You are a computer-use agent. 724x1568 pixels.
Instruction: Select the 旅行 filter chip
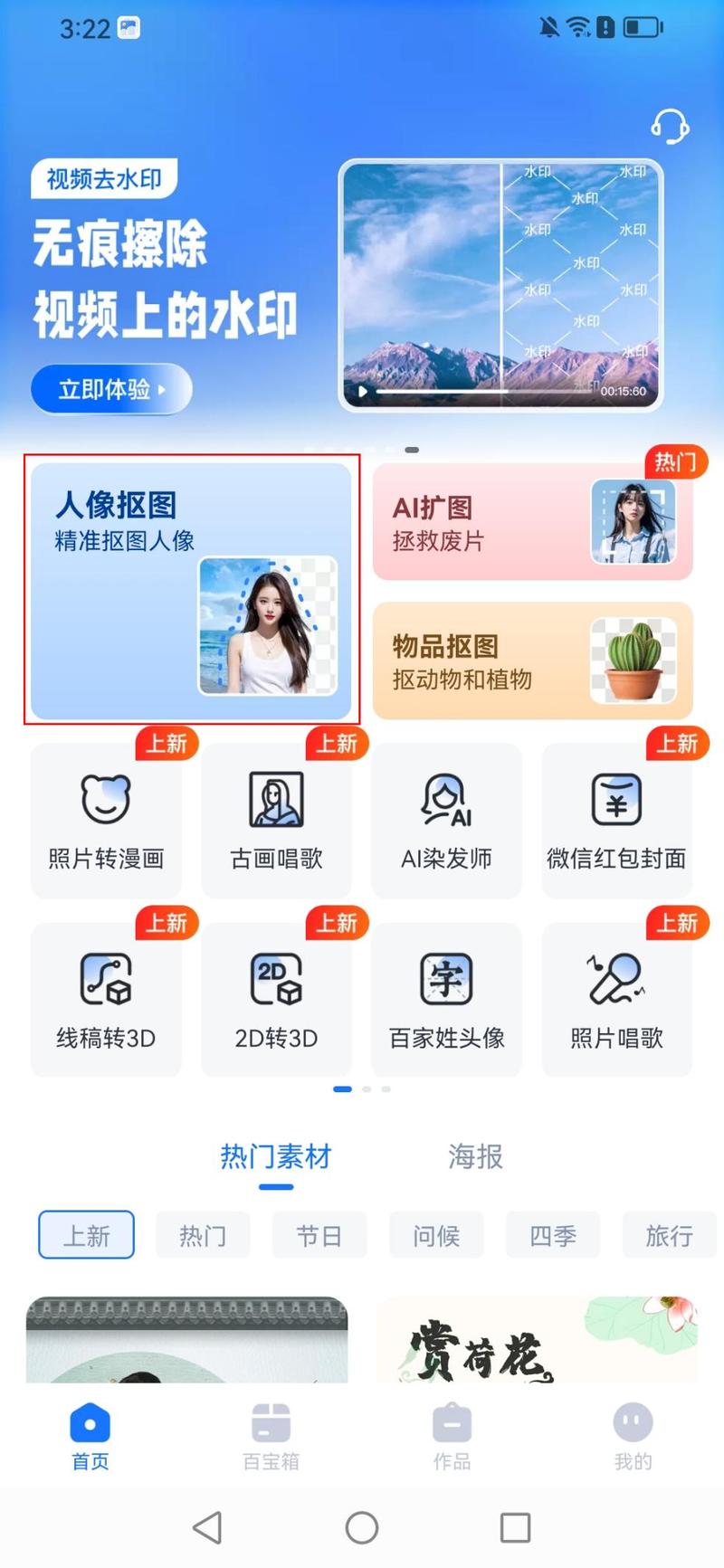tap(670, 1235)
